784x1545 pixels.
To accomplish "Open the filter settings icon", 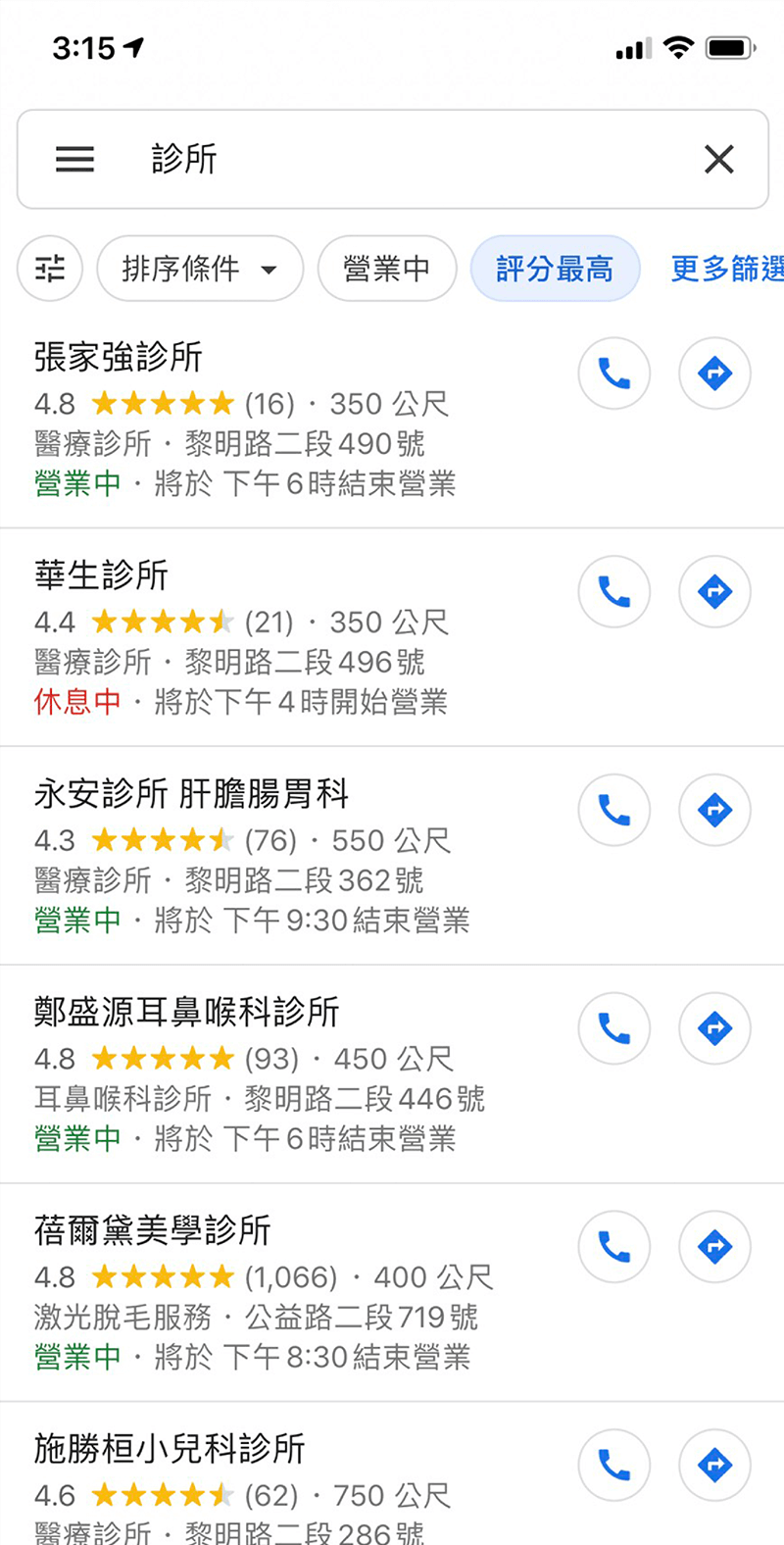I will [50, 269].
